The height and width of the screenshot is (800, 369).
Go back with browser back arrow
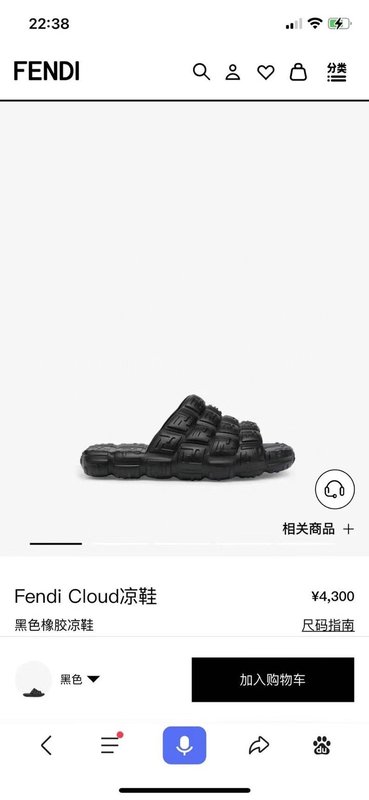tap(46, 745)
